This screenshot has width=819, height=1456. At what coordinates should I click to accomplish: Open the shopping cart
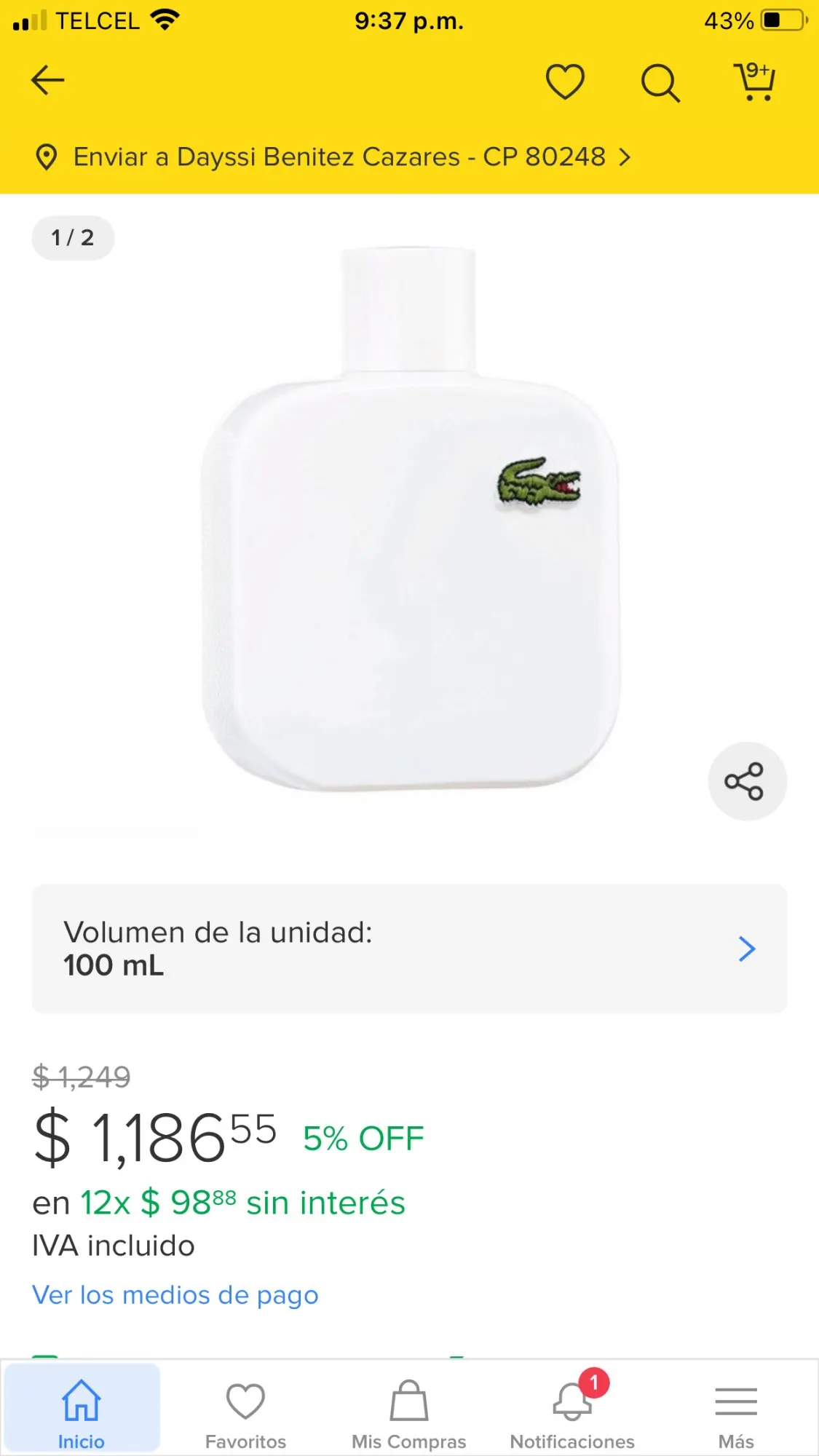tap(754, 82)
